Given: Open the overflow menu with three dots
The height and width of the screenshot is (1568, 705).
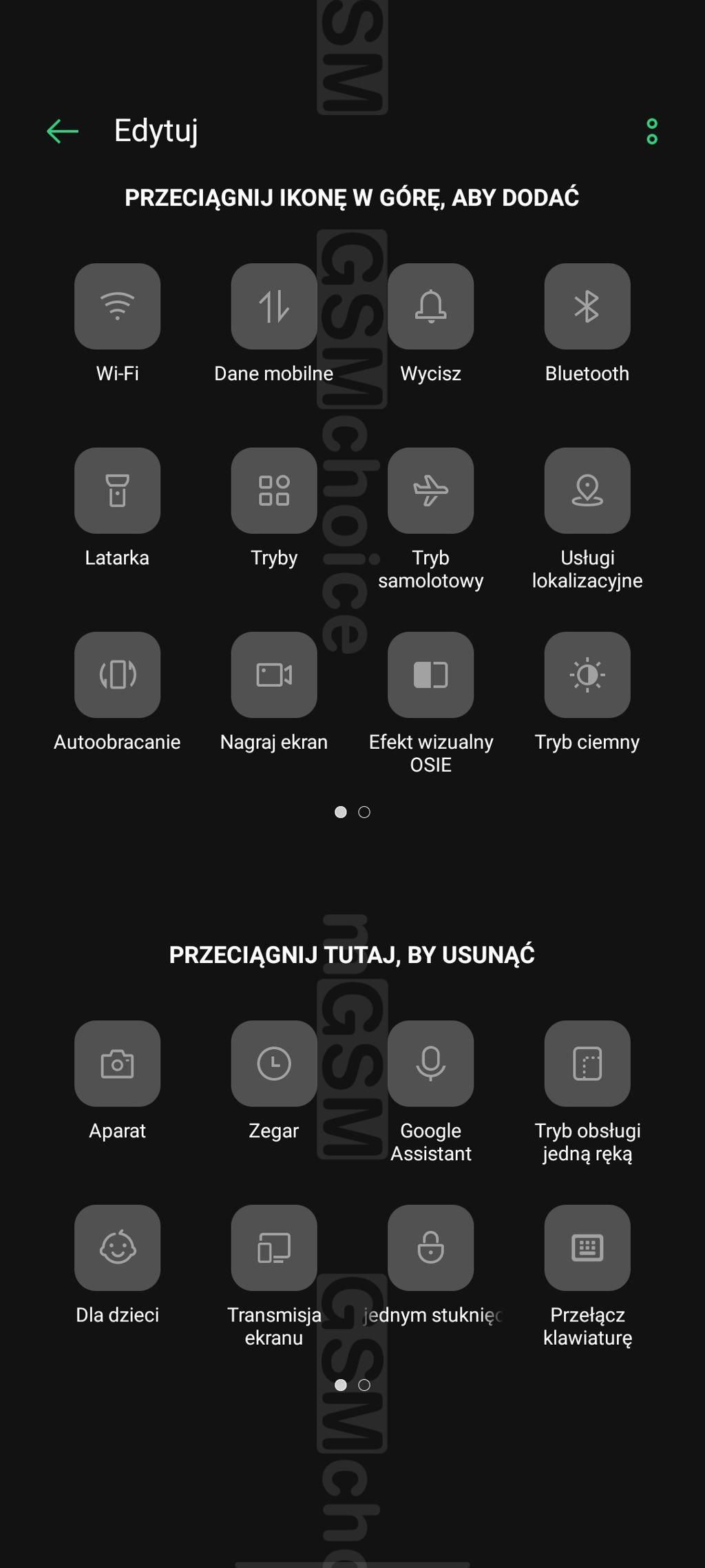Looking at the screenshot, I should 651,131.
